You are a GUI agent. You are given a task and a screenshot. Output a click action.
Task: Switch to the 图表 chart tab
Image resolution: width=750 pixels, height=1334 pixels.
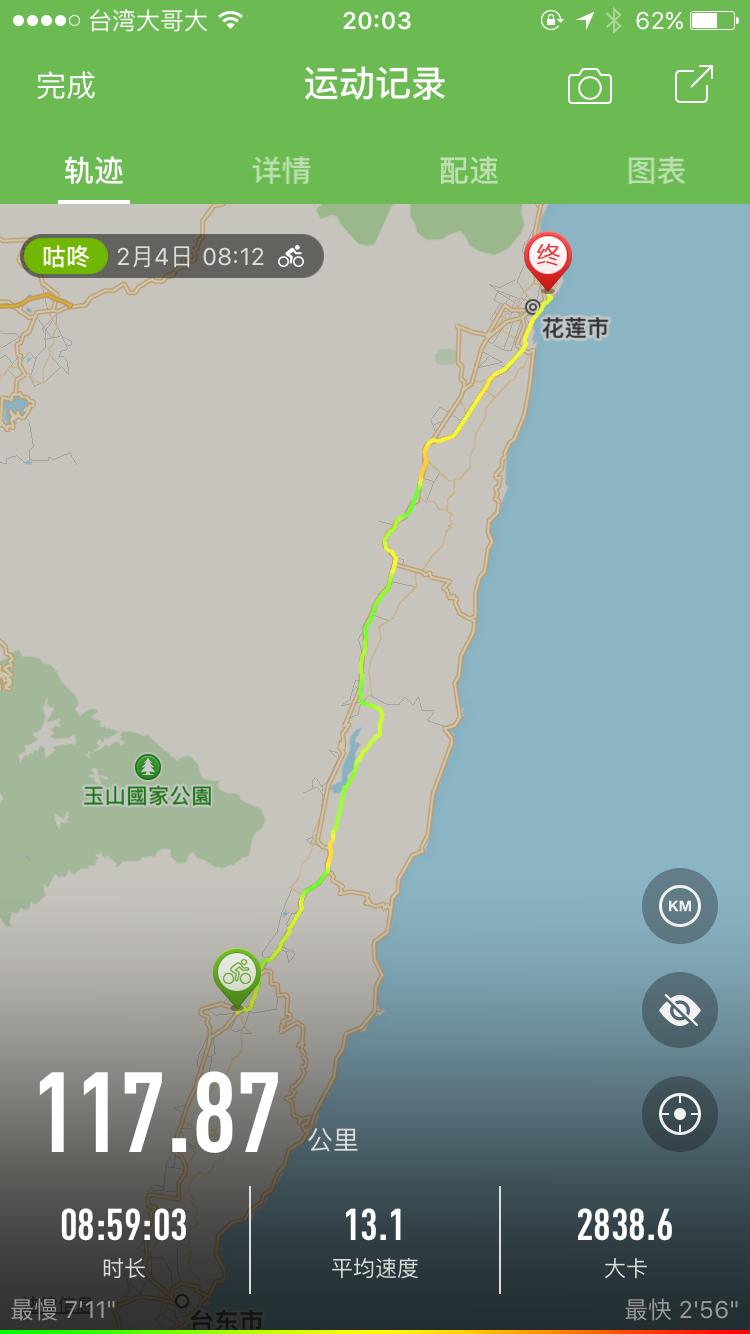point(655,171)
